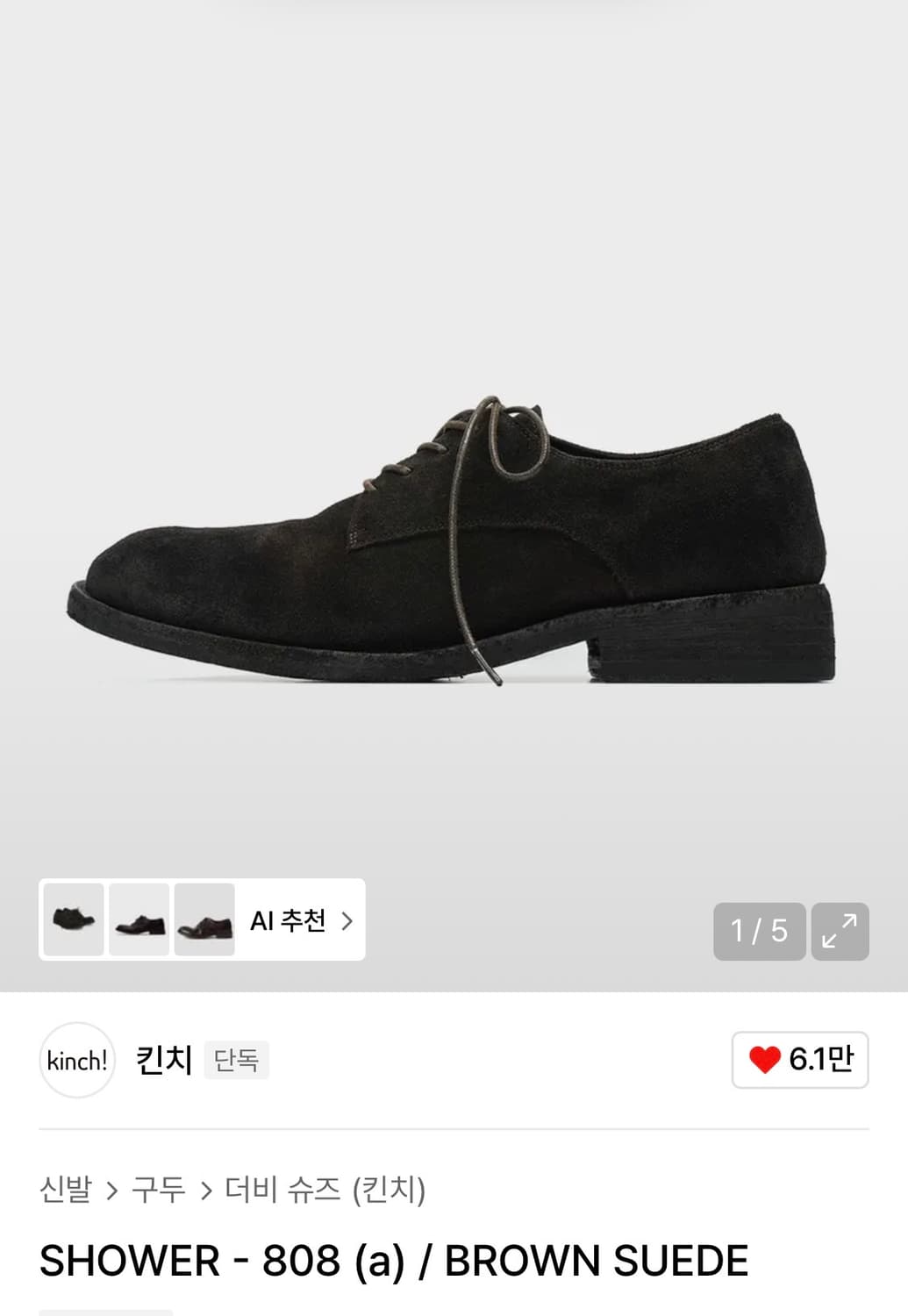This screenshot has width=908, height=1316.
Task: Click the kinch! circular brand logo
Action: [77, 1060]
